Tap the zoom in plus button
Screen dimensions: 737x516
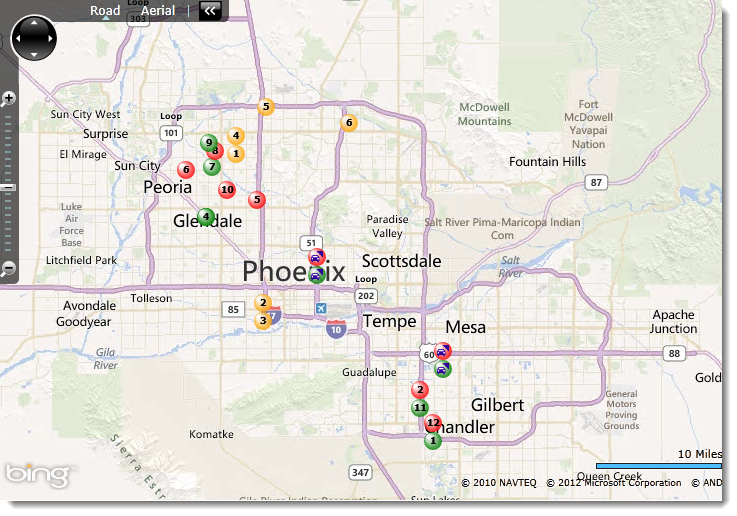pyautogui.click(x=9, y=98)
